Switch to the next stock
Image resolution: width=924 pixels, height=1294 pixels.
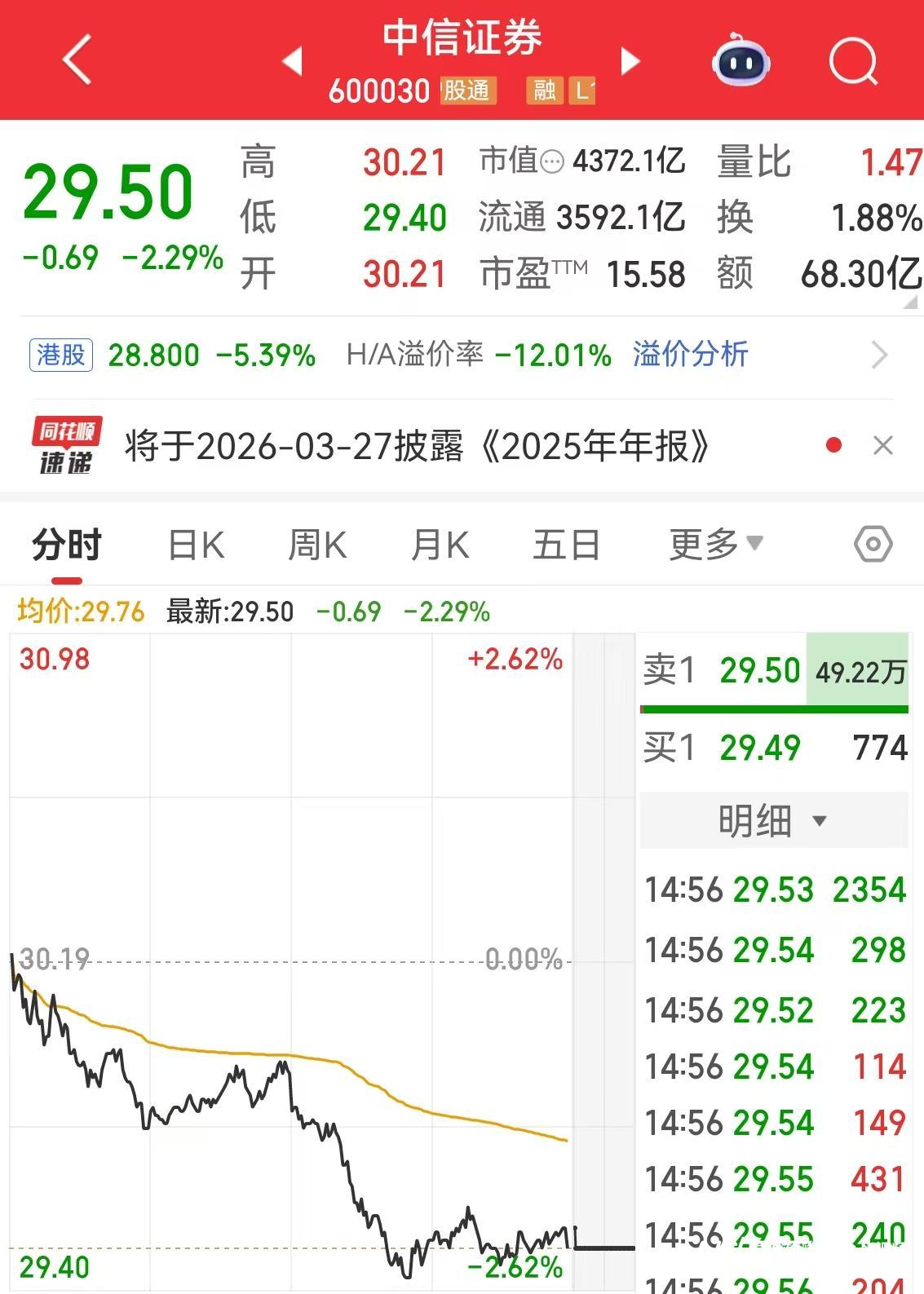click(630, 61)
